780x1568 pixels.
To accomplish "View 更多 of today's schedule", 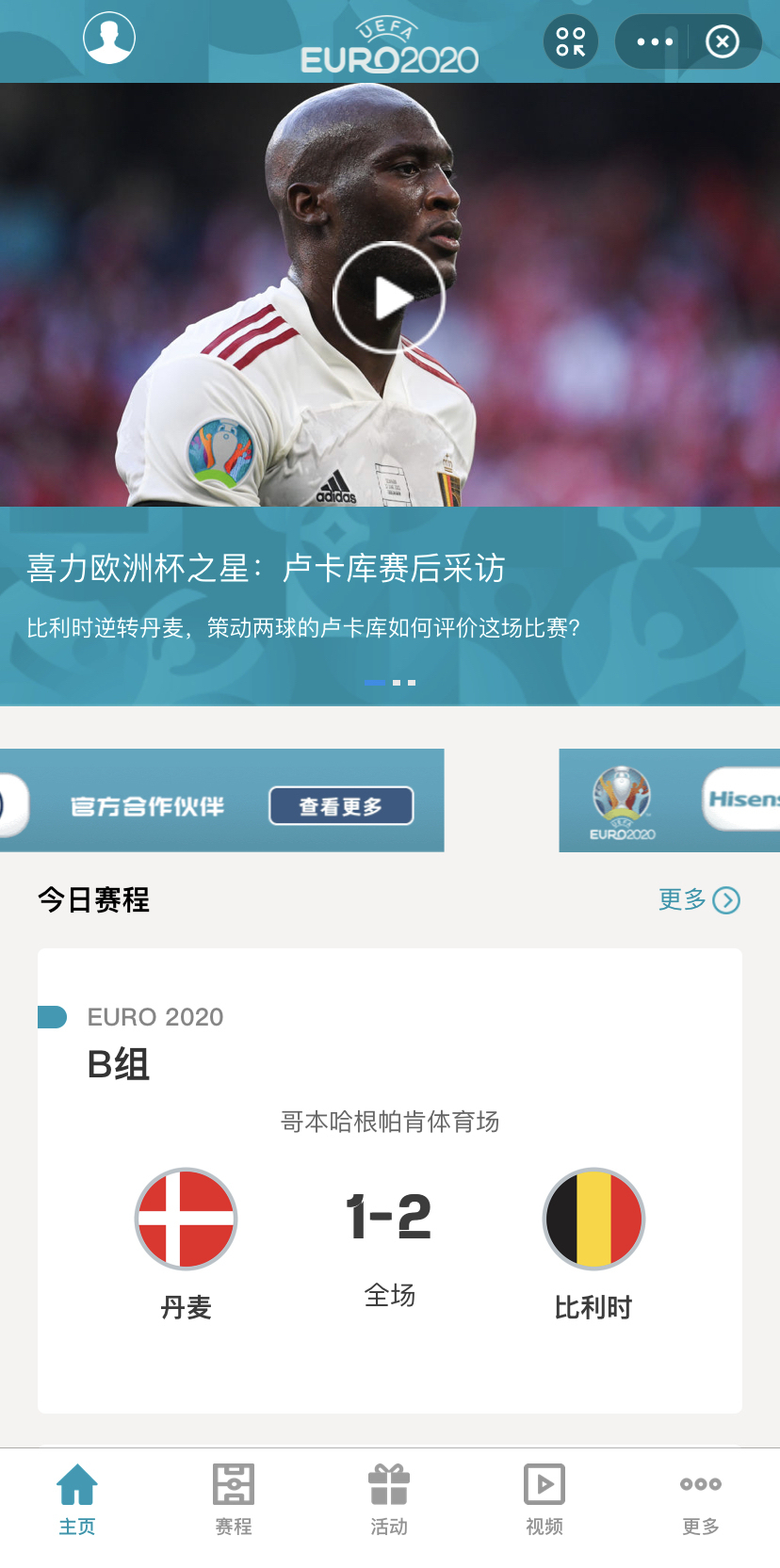I will click(x=698, y=900).
